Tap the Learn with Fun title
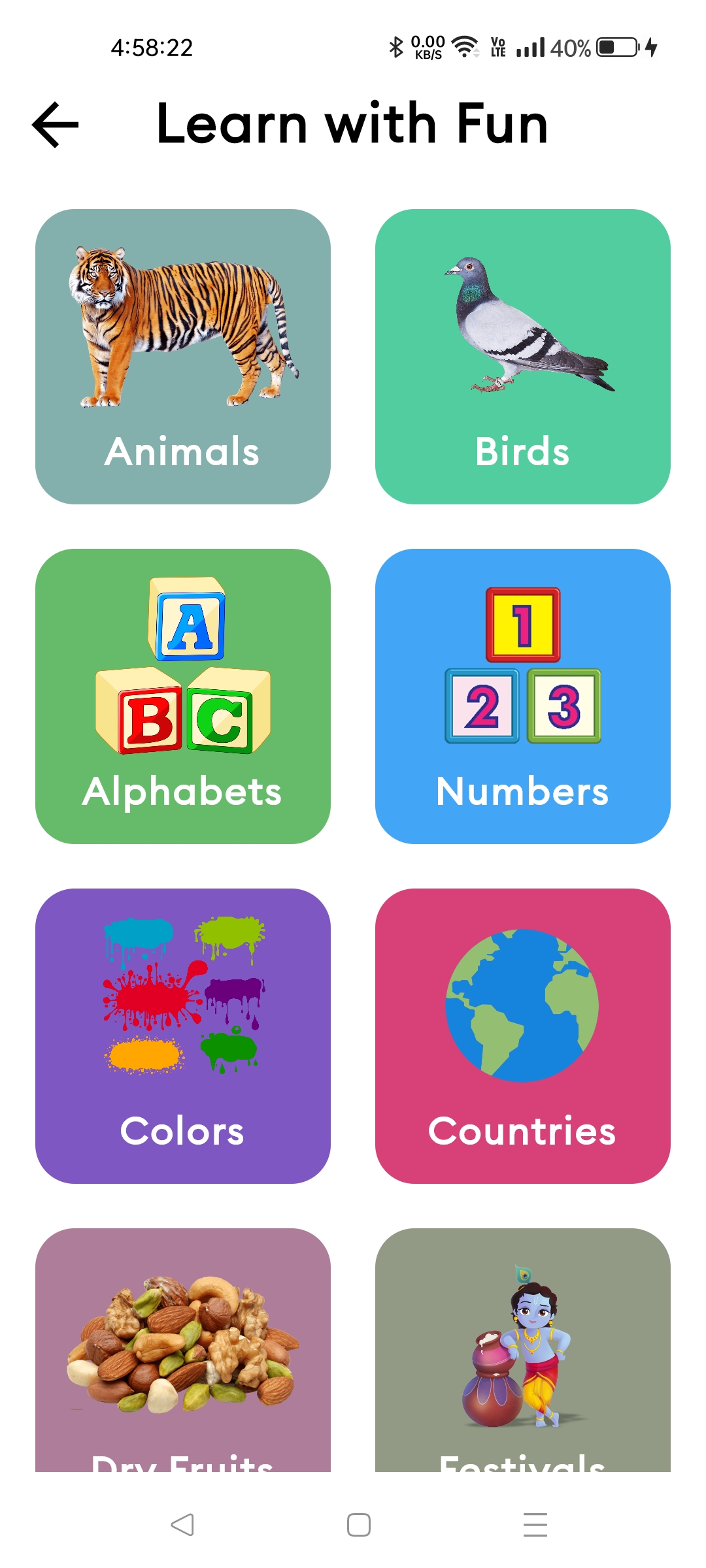The height and width of the screenshot is (1568, 706). 352,124
